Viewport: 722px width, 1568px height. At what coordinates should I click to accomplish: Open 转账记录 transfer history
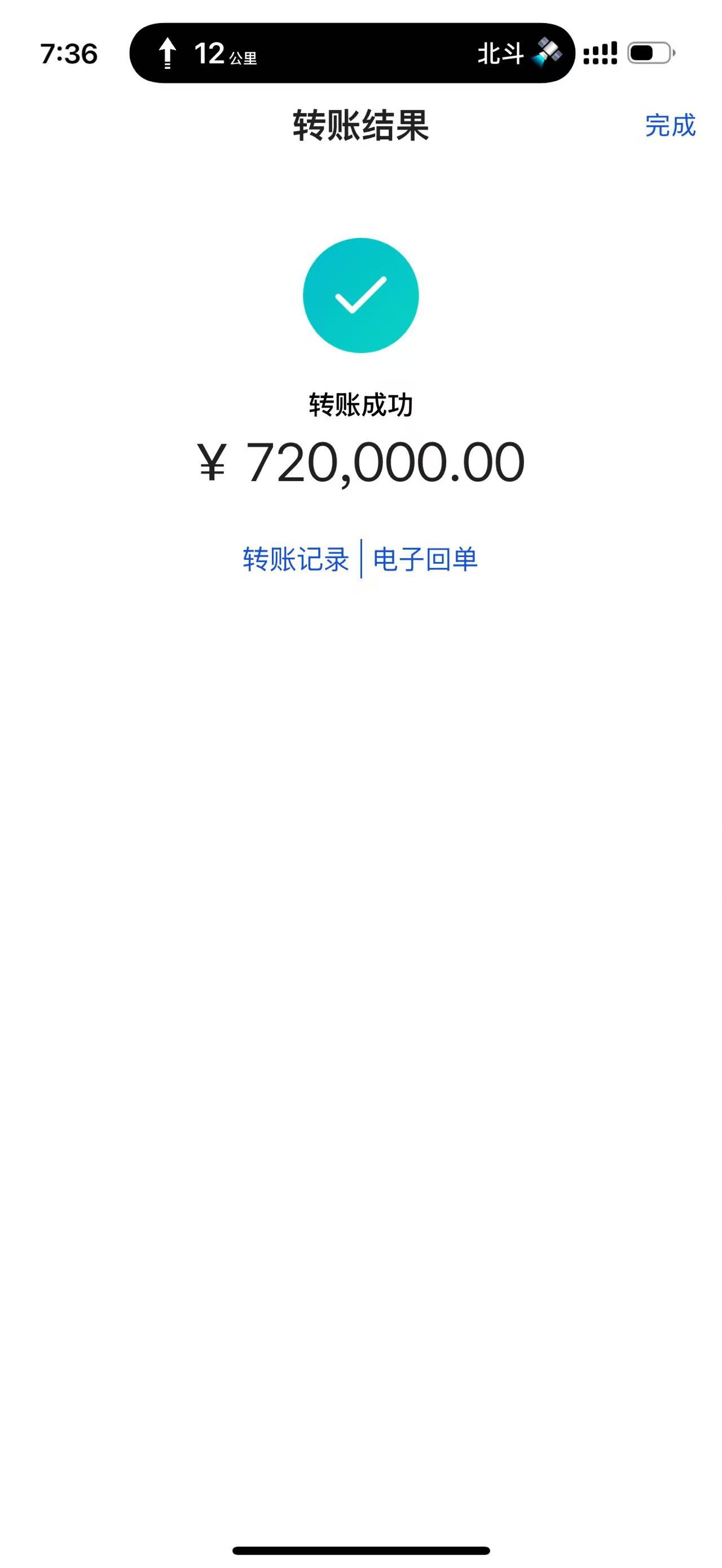[296, 559]
